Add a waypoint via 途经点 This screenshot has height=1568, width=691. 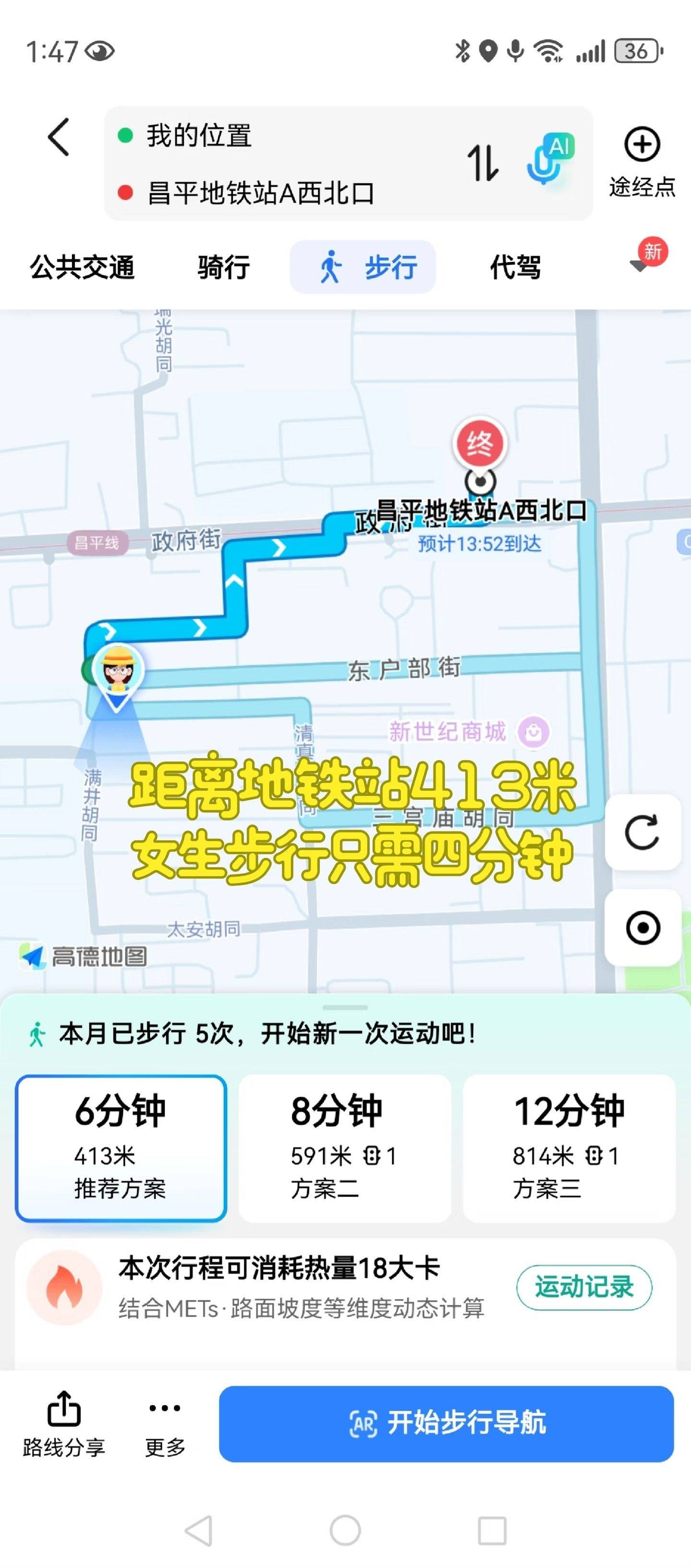pos(642,162)
